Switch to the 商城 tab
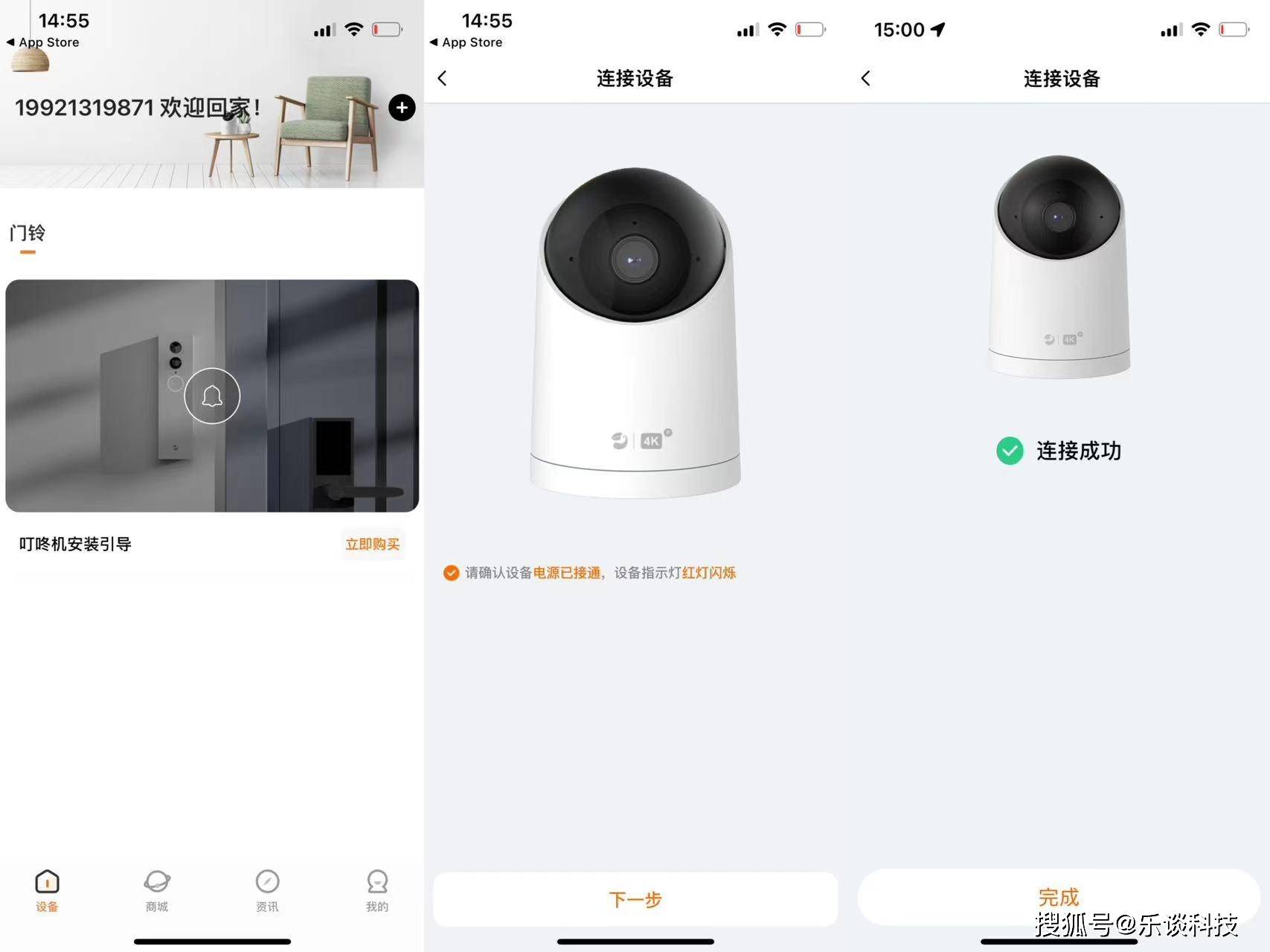1270x952 pixels. click(157, 890)
